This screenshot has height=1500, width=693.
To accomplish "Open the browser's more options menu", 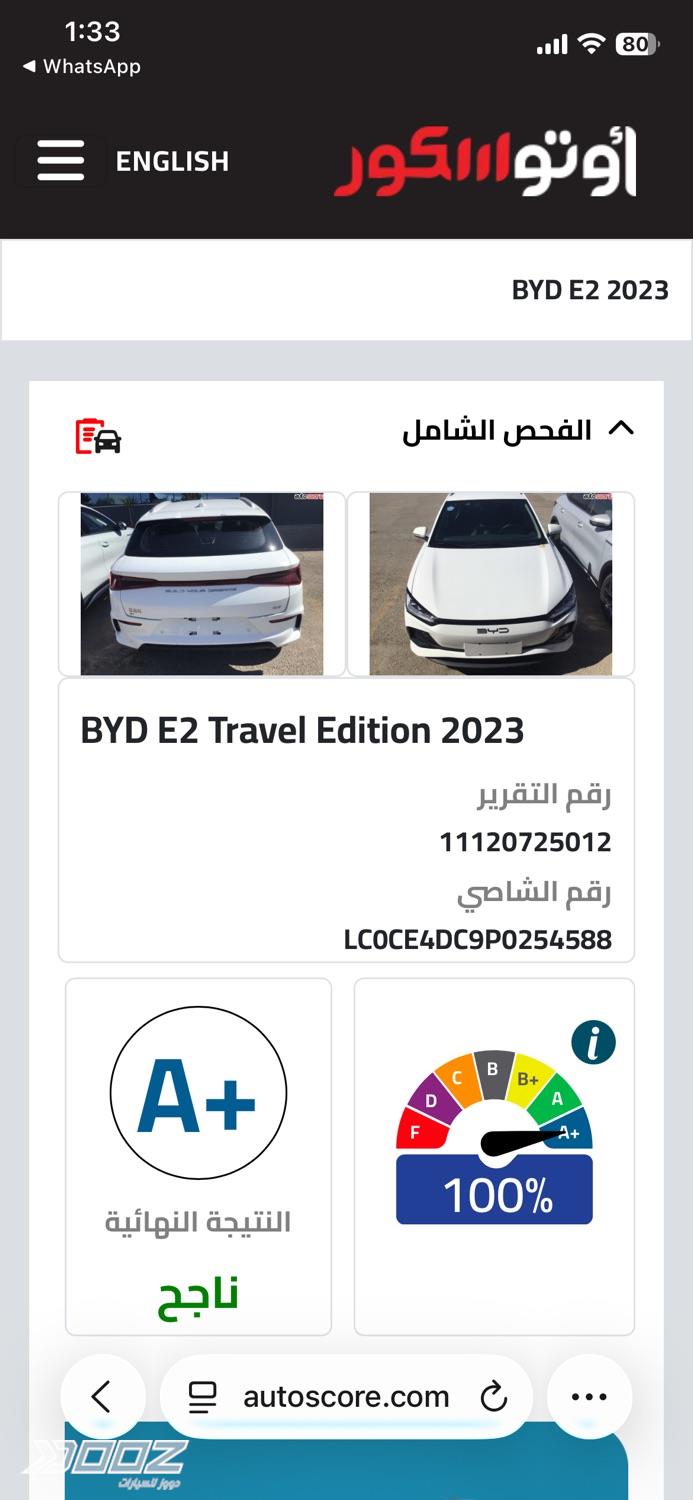I will point(589,1397).
